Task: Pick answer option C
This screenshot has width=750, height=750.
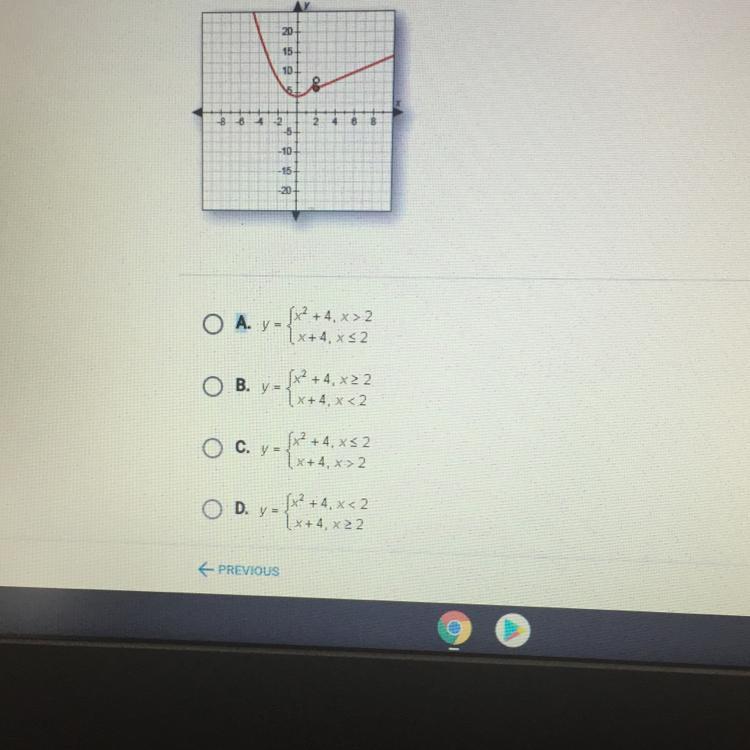Action: tap(212, 448)
